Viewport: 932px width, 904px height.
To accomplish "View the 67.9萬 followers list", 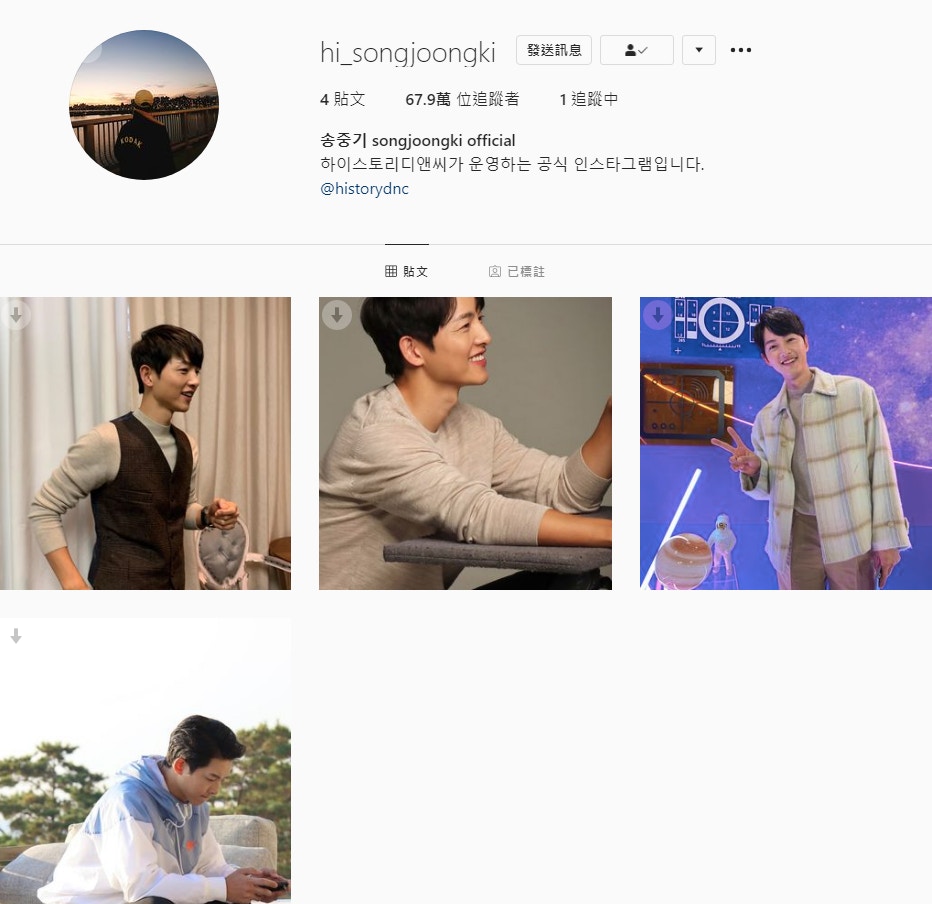I will (x=462, y=99).
